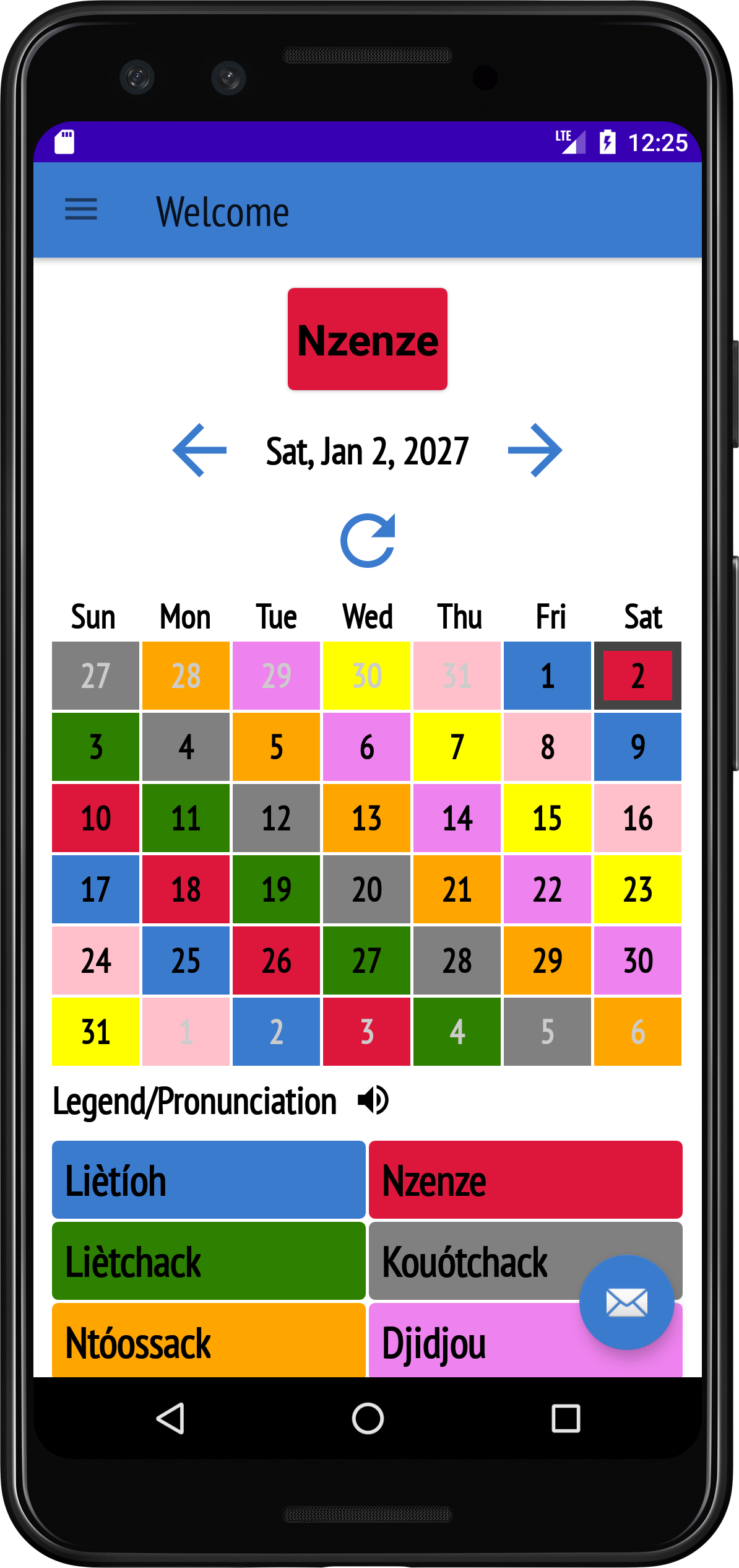Image resolution: width=739 pixels, height=1568 pixels.
Task: Select January 31 in the calendar
Action: [x=95, y=1032]
